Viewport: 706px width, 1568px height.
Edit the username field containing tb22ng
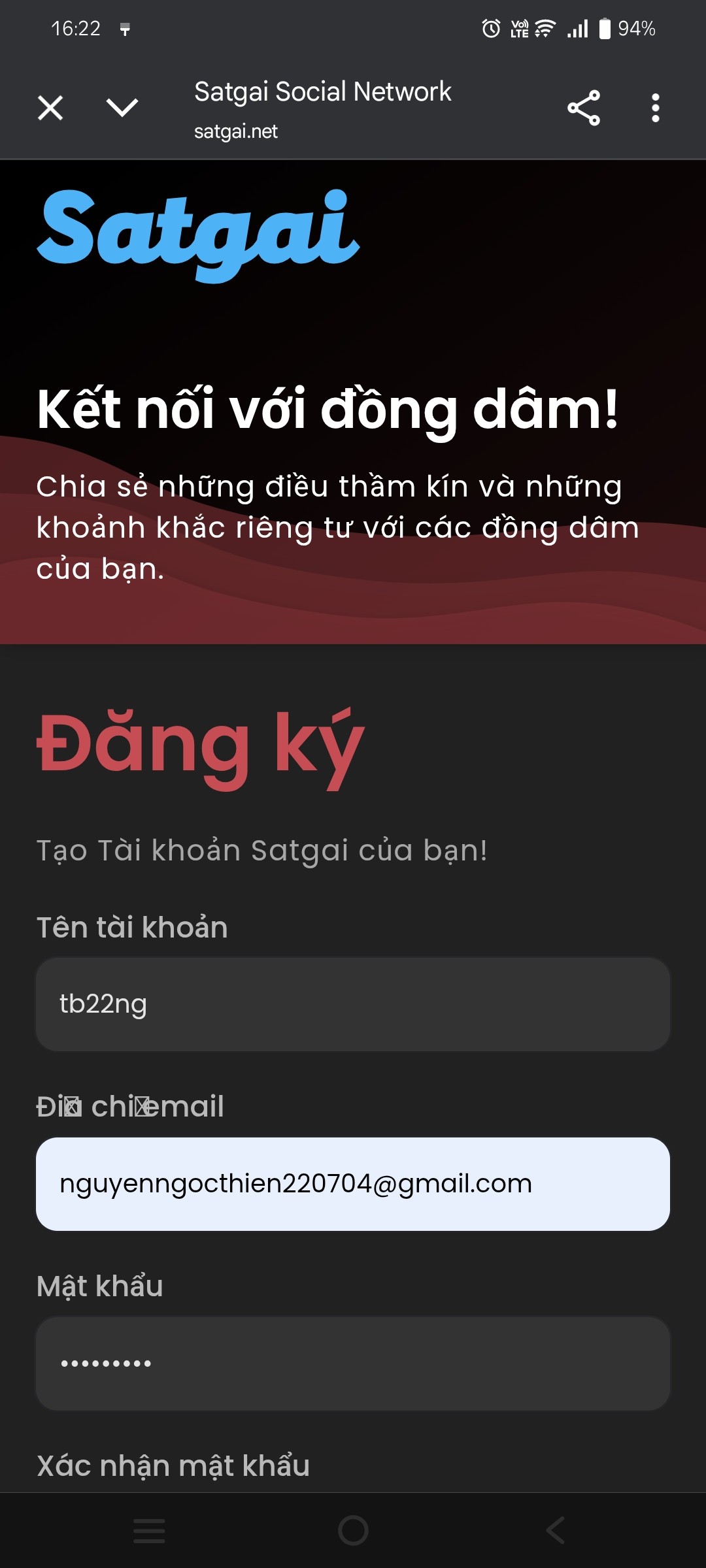pos(353,1004)
